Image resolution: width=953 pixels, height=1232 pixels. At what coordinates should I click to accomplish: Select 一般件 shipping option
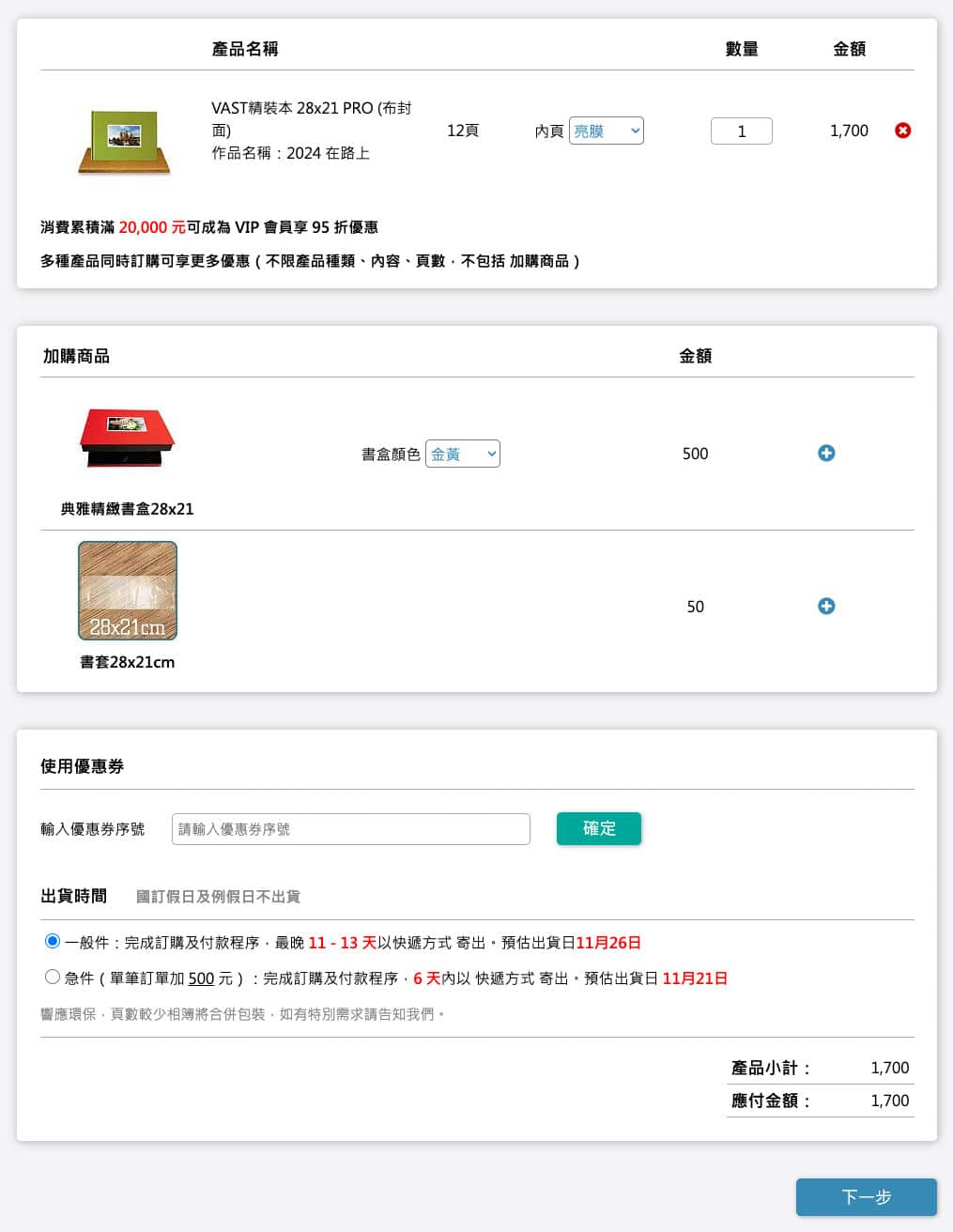(x=53, y=941)
